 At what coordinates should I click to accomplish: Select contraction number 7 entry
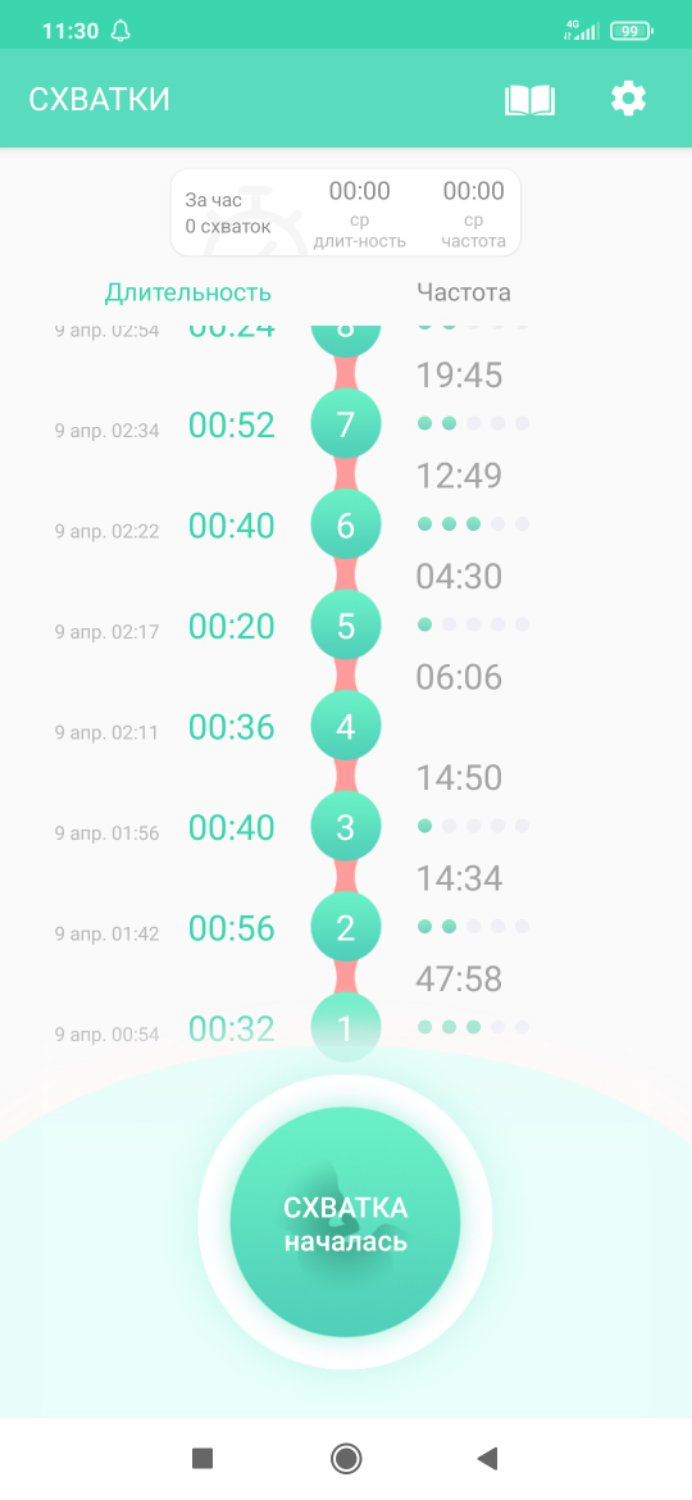pos(345,425)
